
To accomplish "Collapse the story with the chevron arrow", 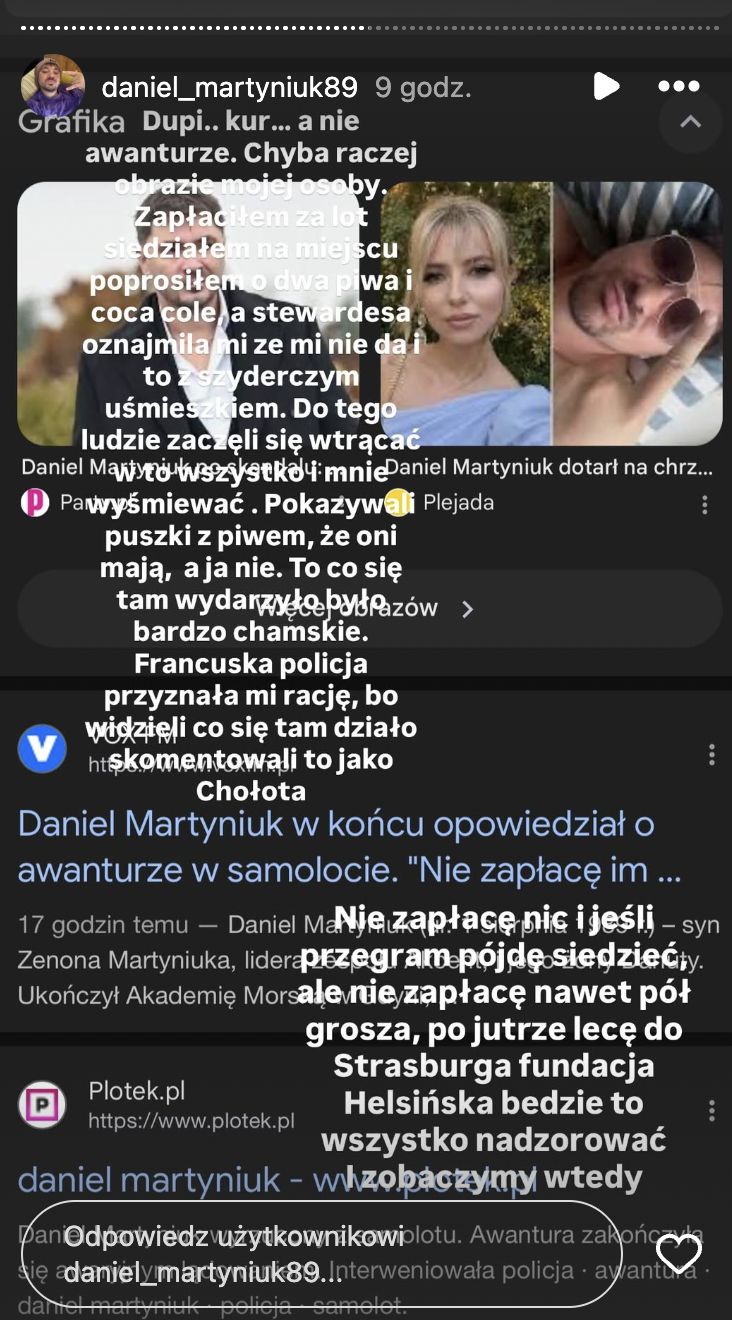I will 690,122.
